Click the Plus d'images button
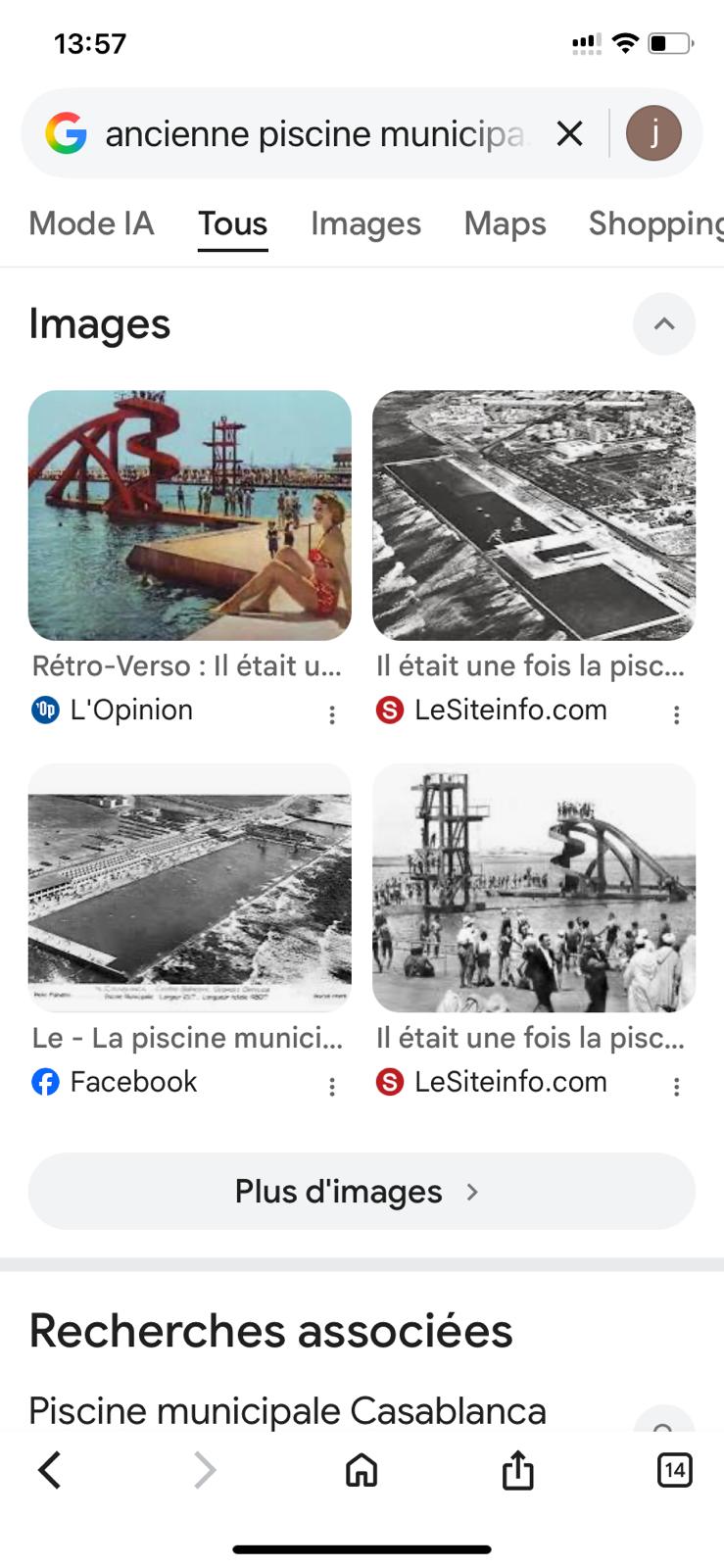 [x=362, y=1191]
